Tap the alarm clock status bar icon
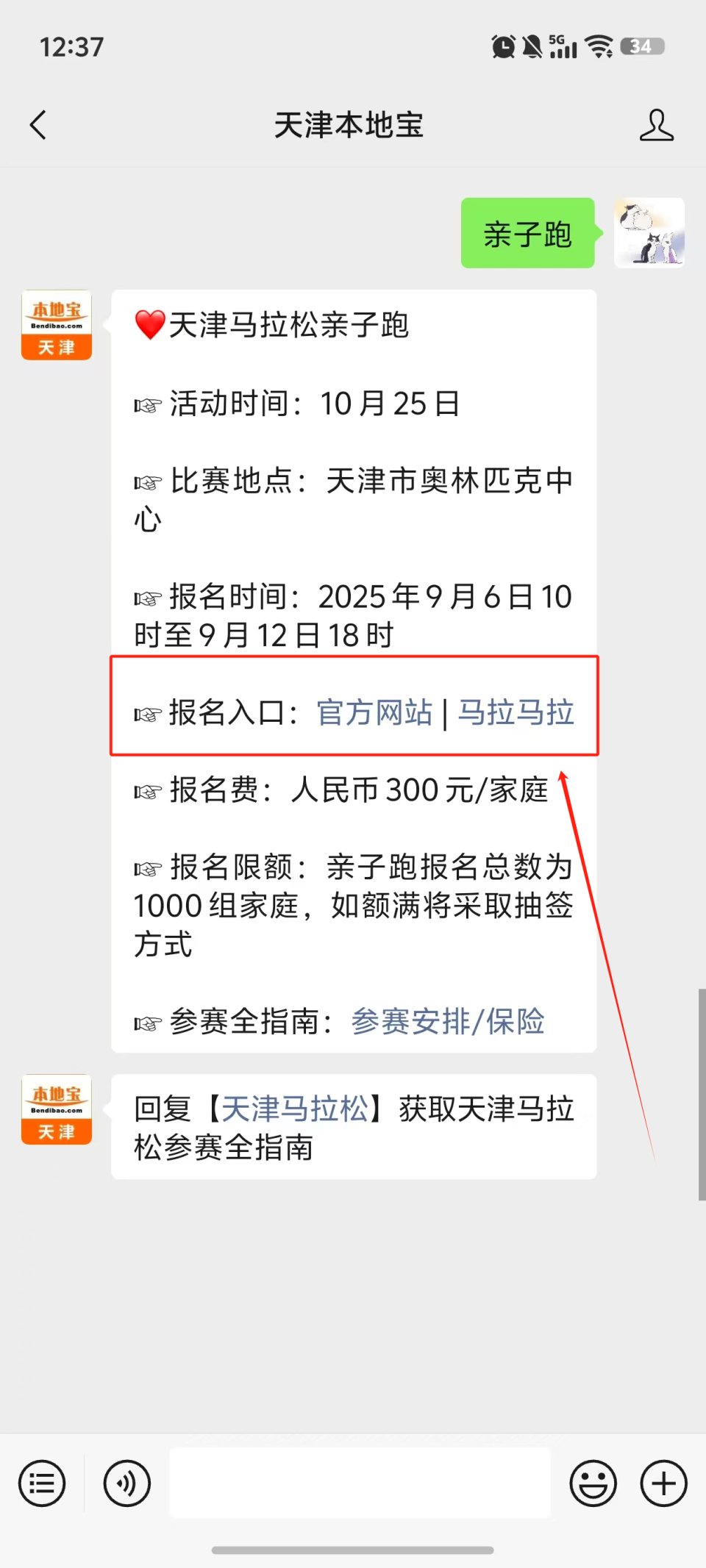Image resolution: width=706 pixels, height=1568 pixels. (x=502, y=46)
